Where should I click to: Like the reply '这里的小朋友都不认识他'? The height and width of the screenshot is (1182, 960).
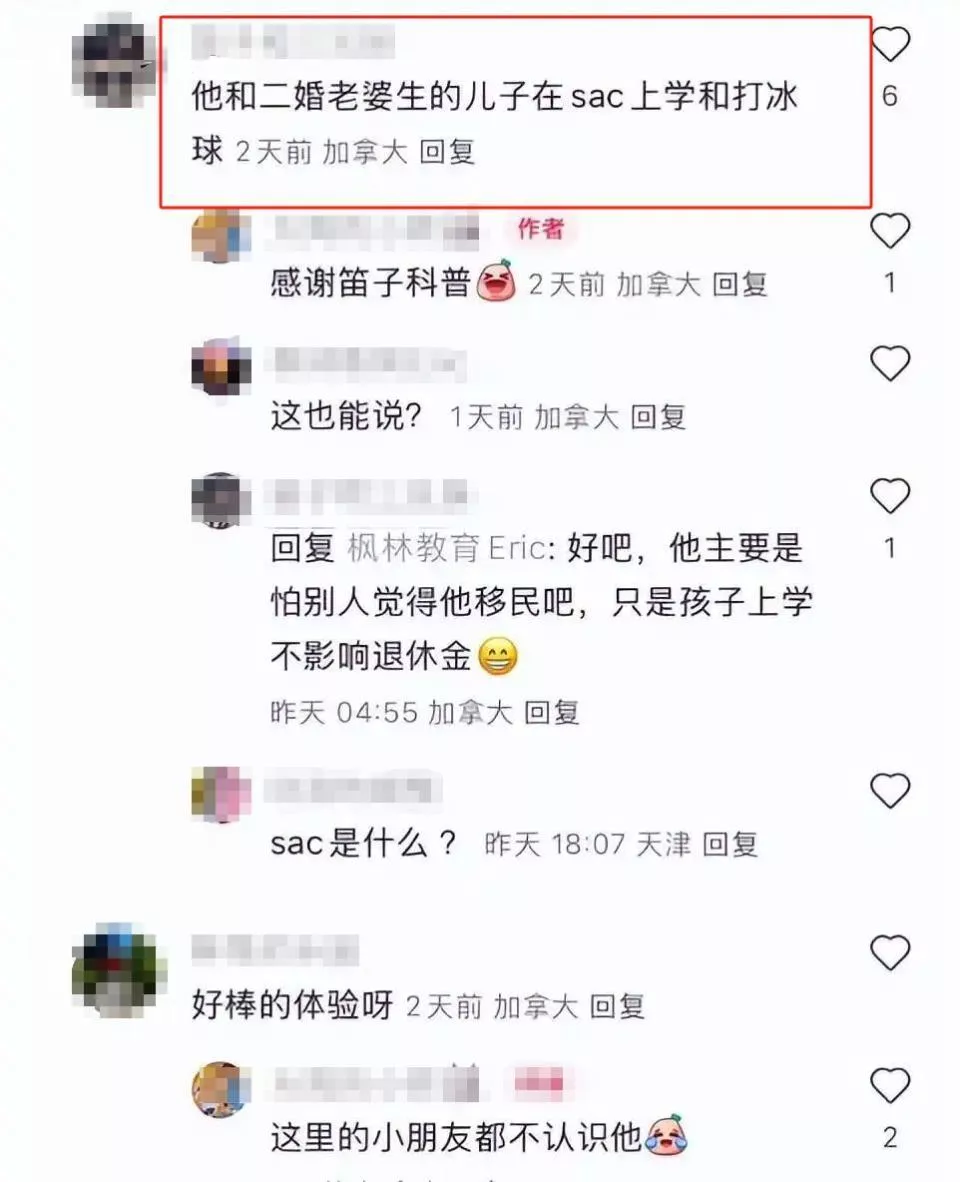tap(890, 1085)
